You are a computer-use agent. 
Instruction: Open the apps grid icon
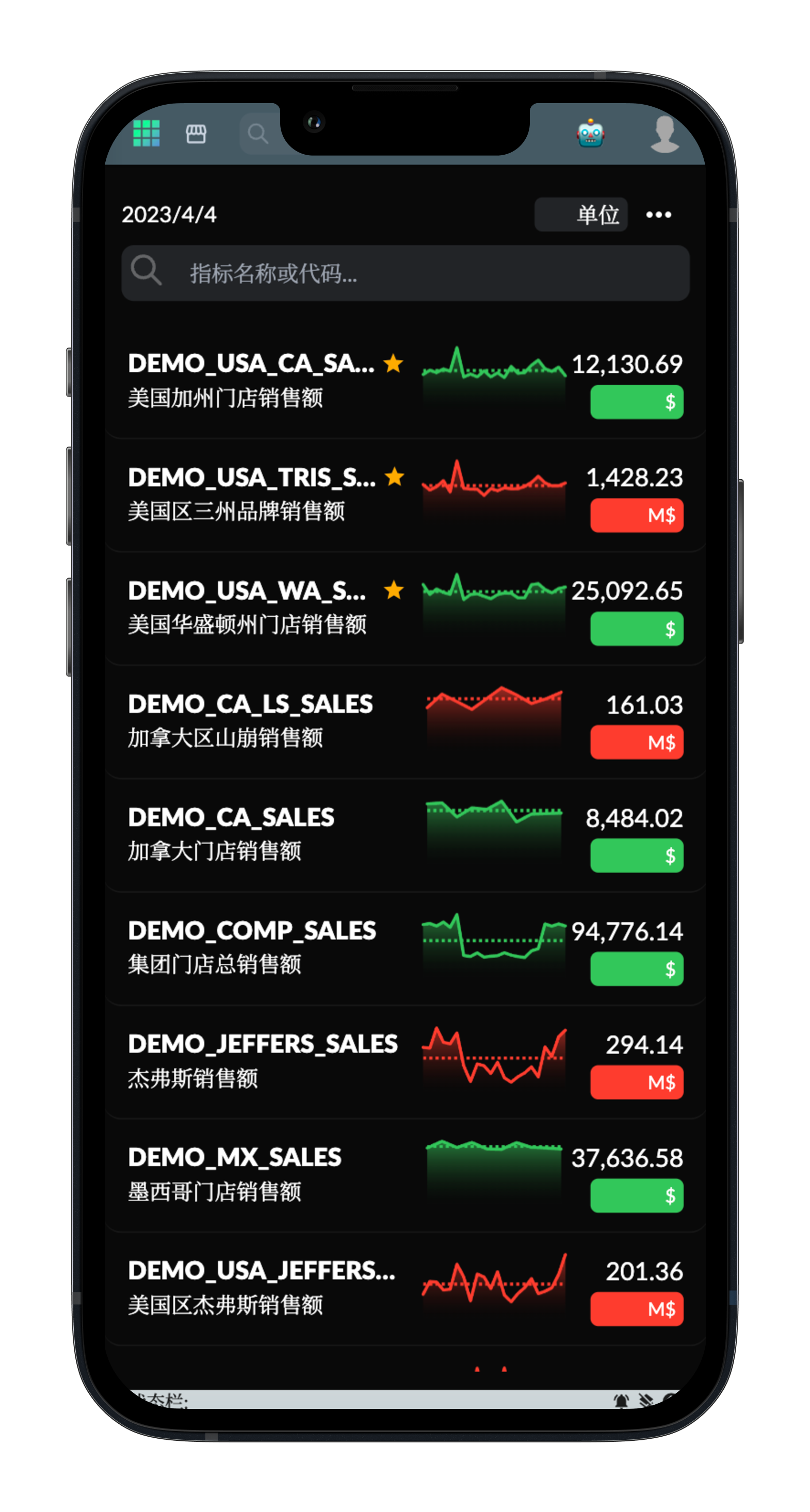pos(146,133)
